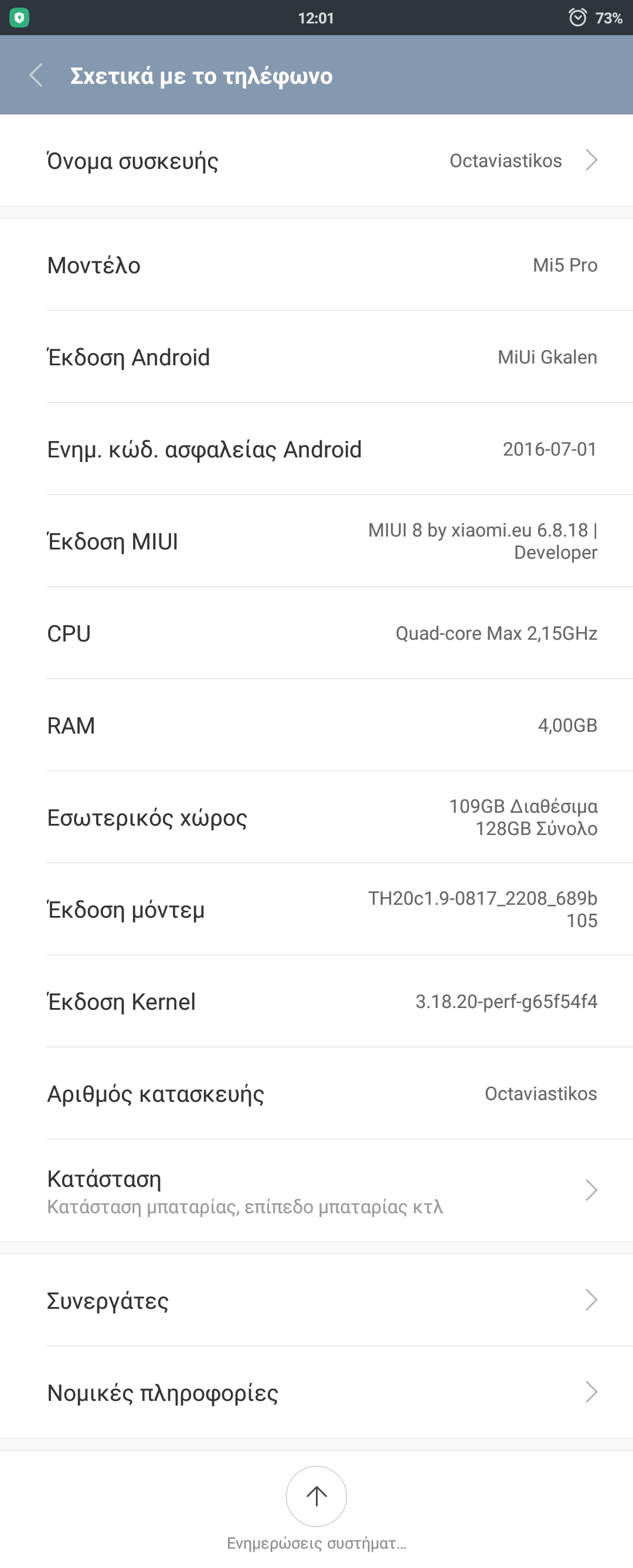Tap the Εσωτερικός χώρος row
The image size is (633, 1568).
pos(316,817)
